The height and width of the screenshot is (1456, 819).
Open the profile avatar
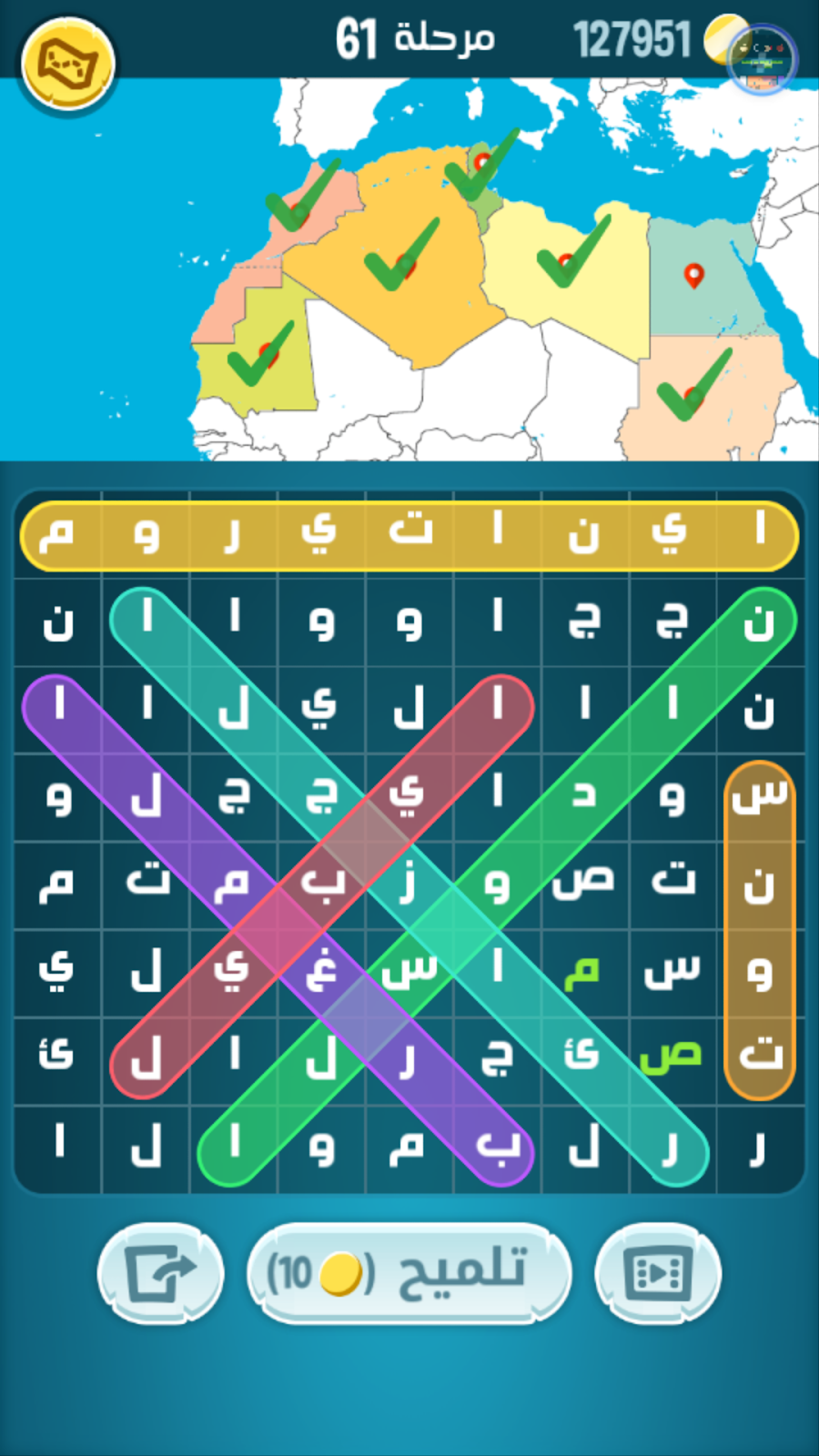point(763,58)
